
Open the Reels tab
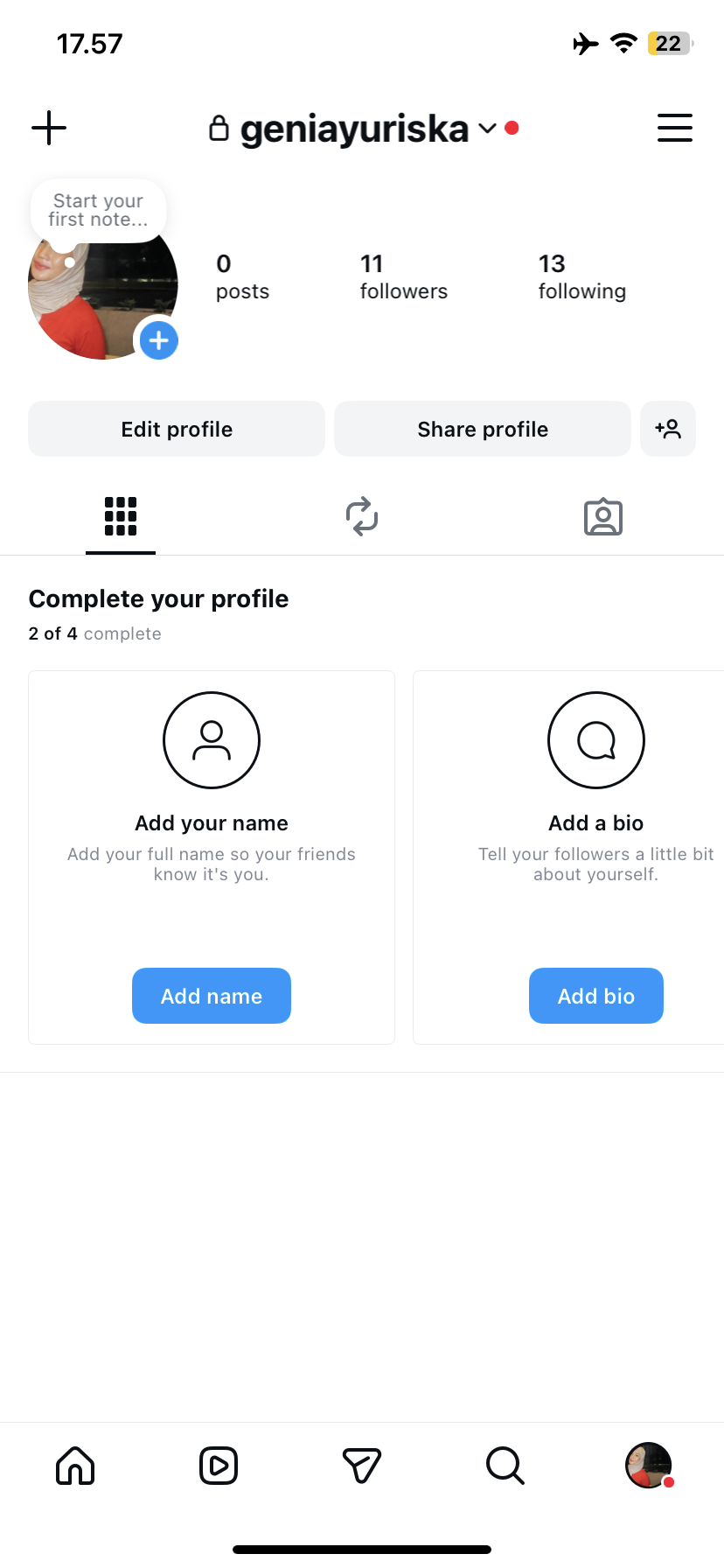(x=219, y=1465)
